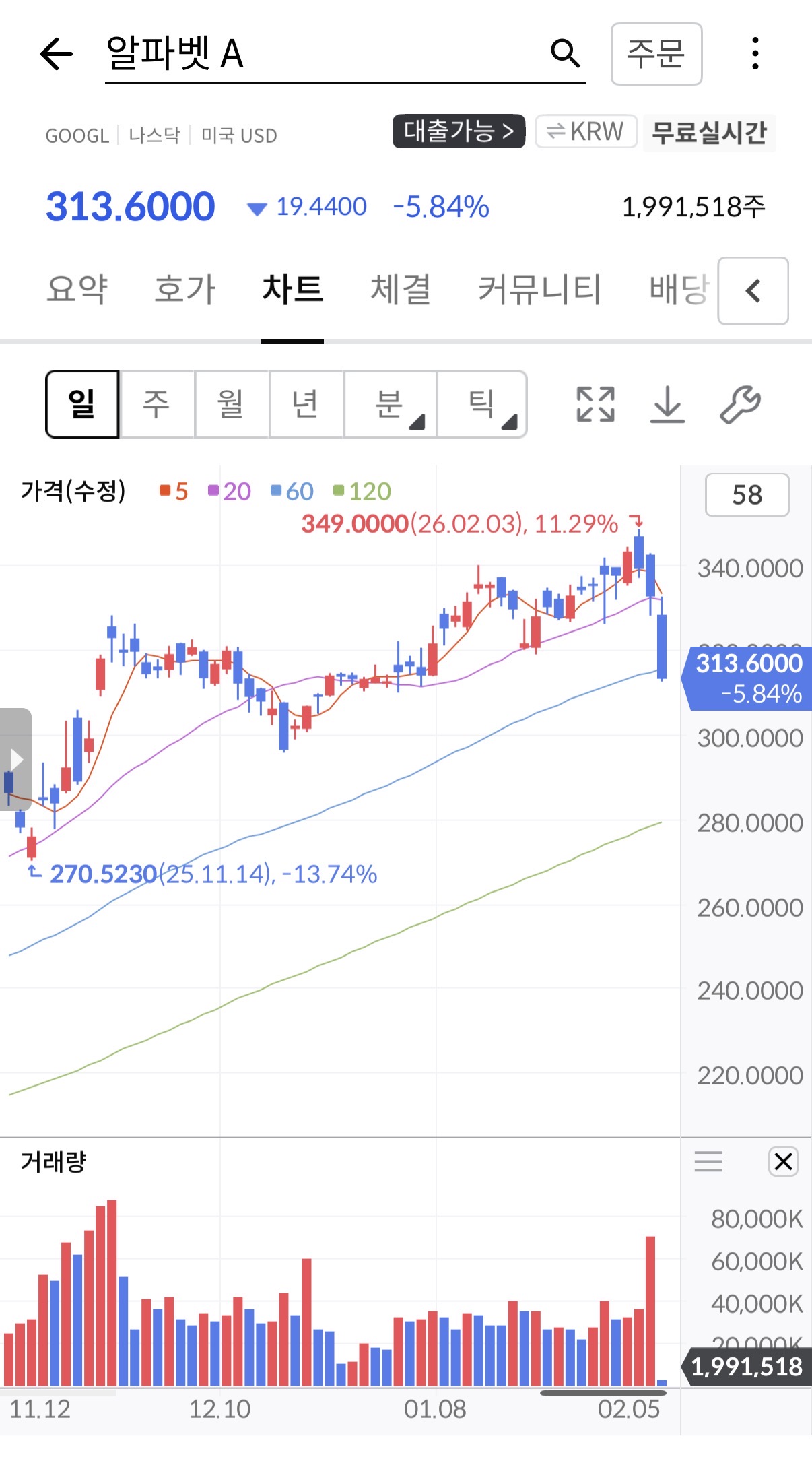The height and width of the screenshot is (1459, 812).
Task: Switch to the 호가 tab
Action: point(184,290)
